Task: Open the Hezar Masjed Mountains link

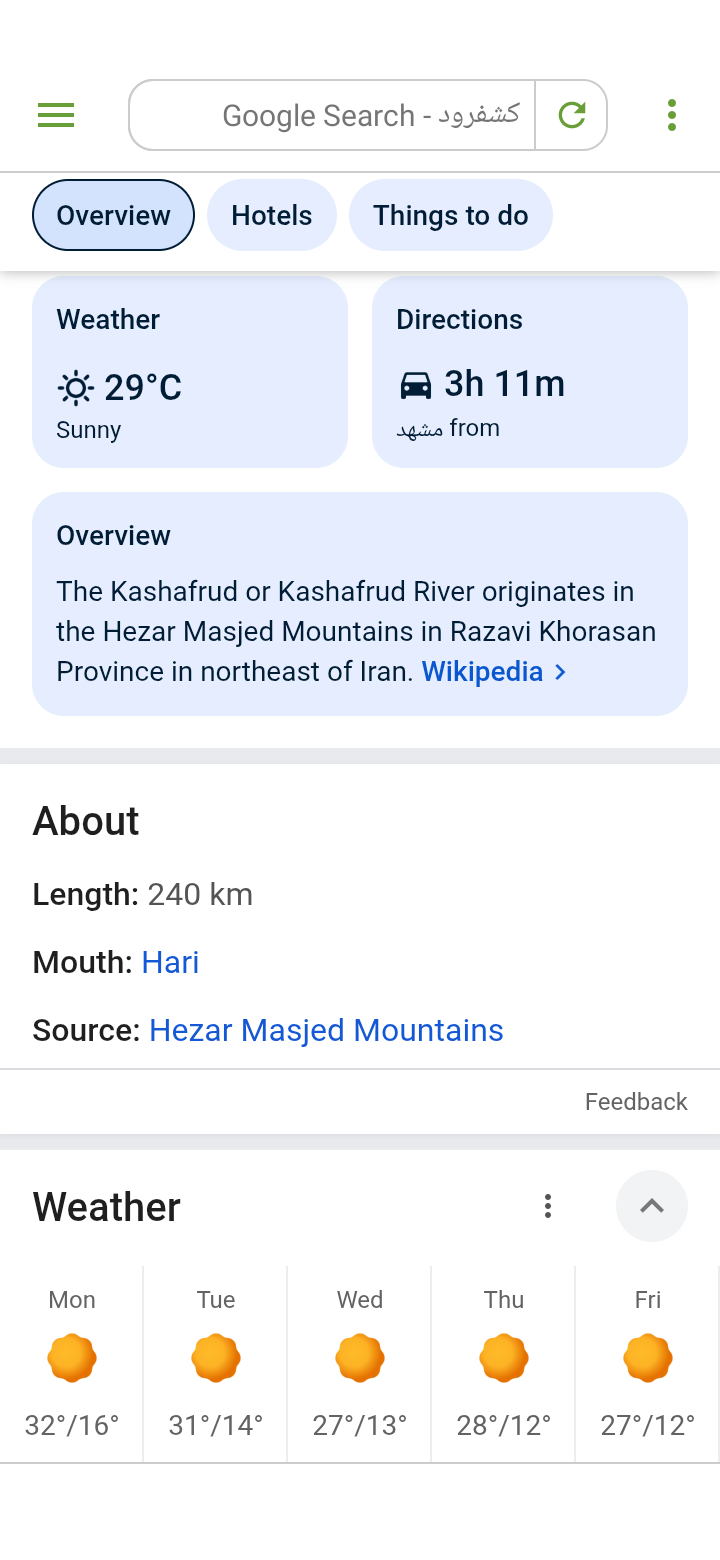Action: [326, 1030]
